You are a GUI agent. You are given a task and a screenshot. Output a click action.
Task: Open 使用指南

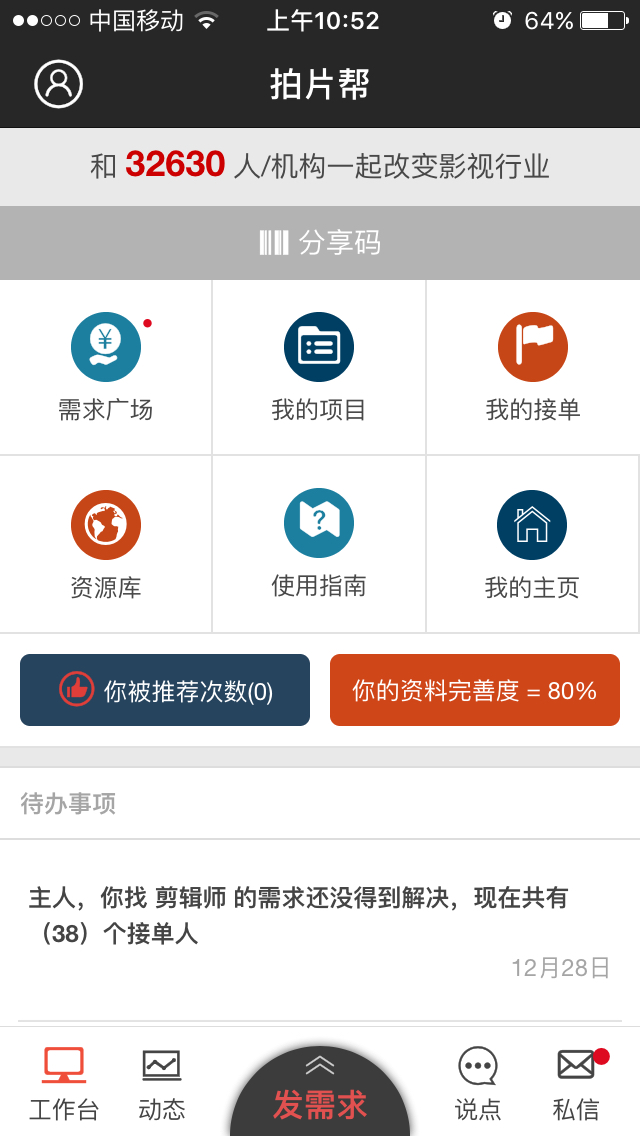[x=319, y=545]
